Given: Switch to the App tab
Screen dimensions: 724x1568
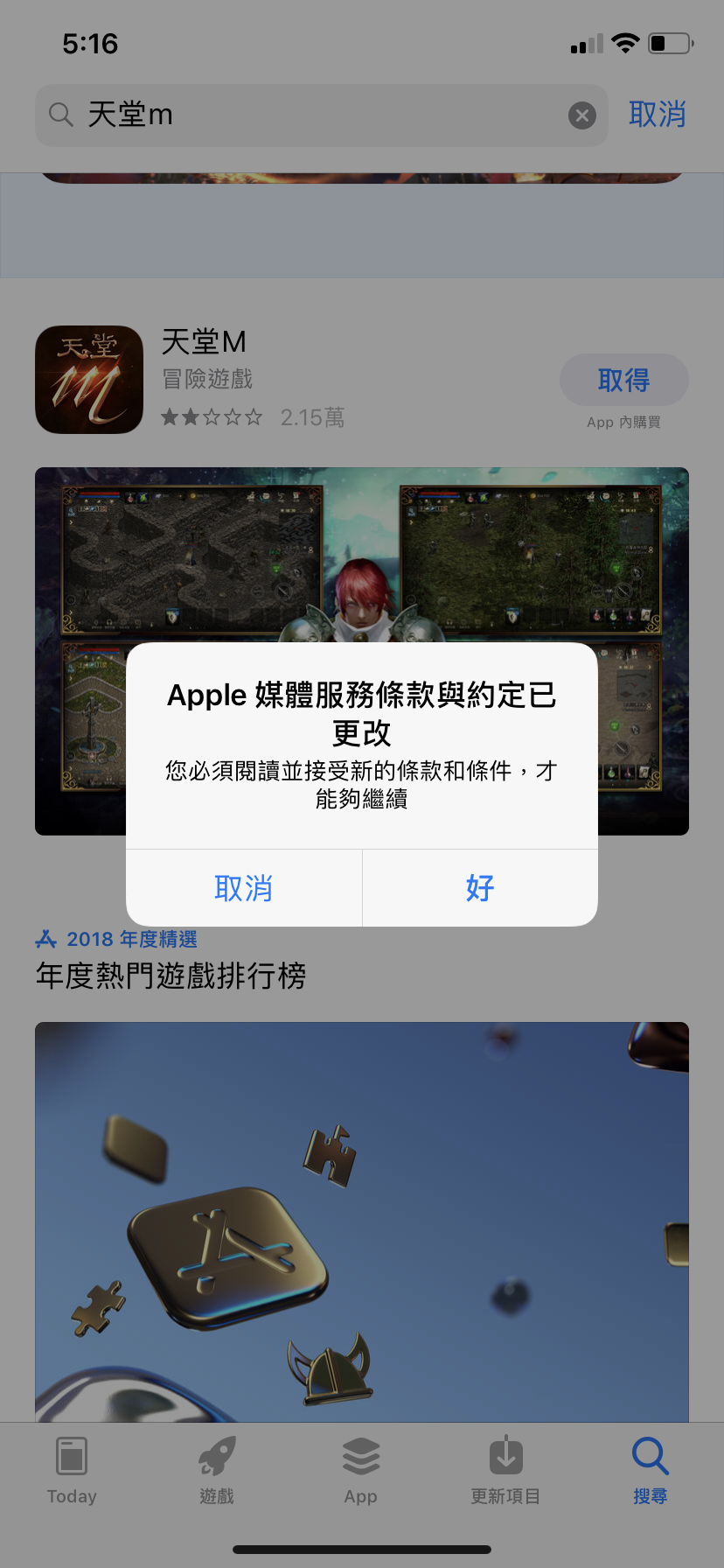Looking at the screenshot, I should (x=361, y=1470).
